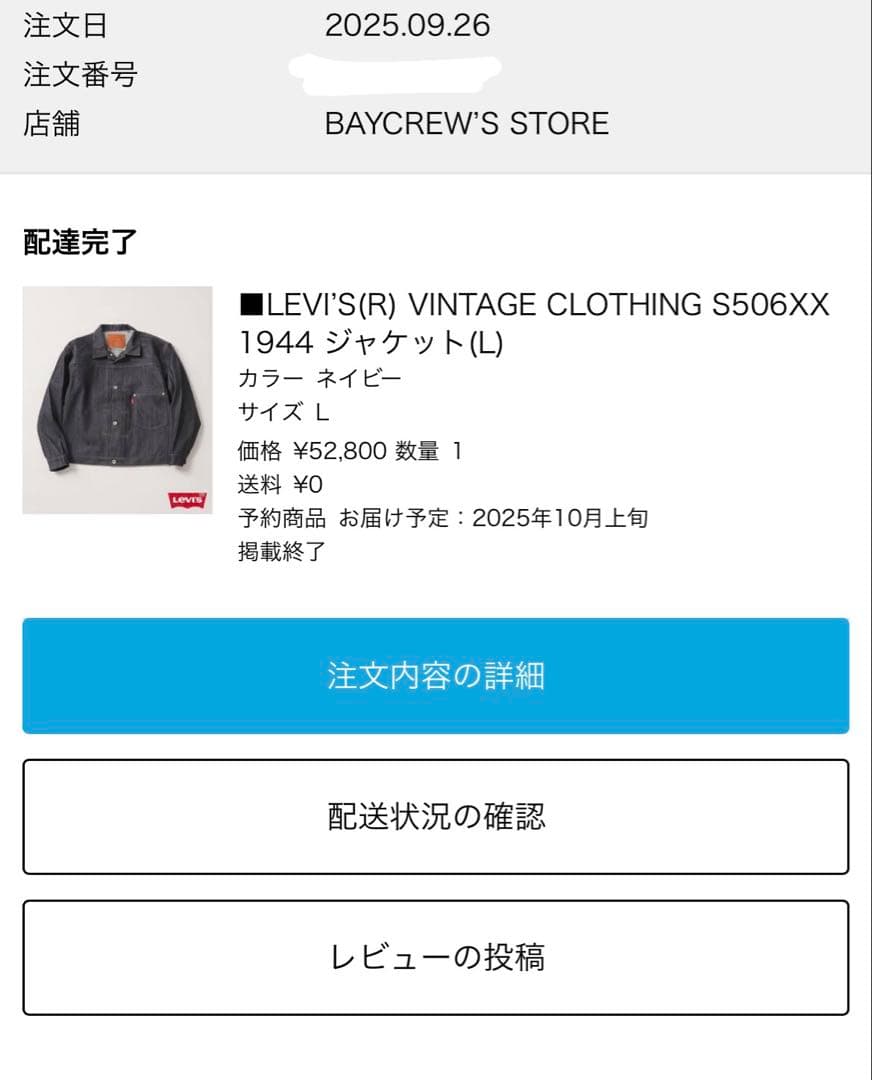
Task: Click the Levi's denim jacket product thumbnail
Action: coord(117,400)
